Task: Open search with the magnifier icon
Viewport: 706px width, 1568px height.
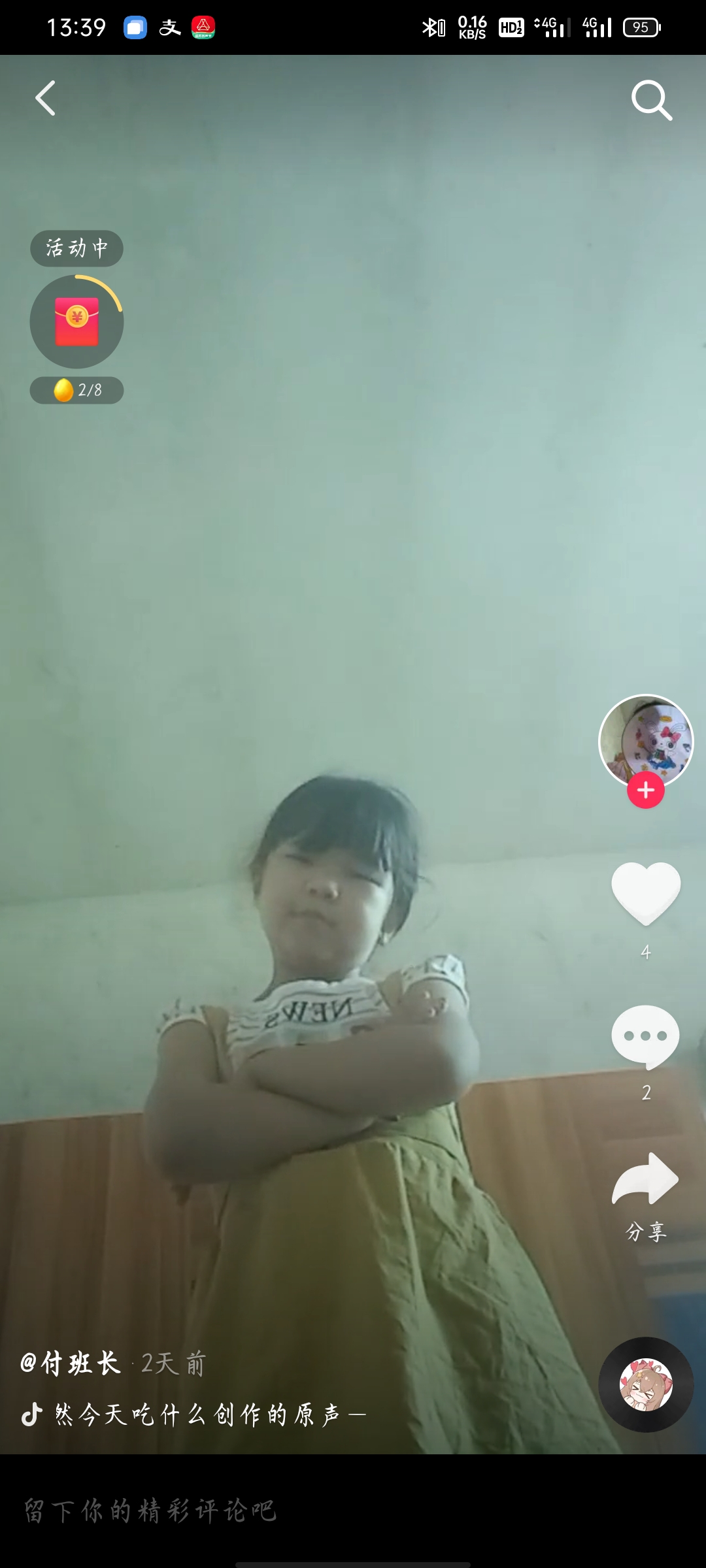Action: pyautogui.click(x=651, y=100)
